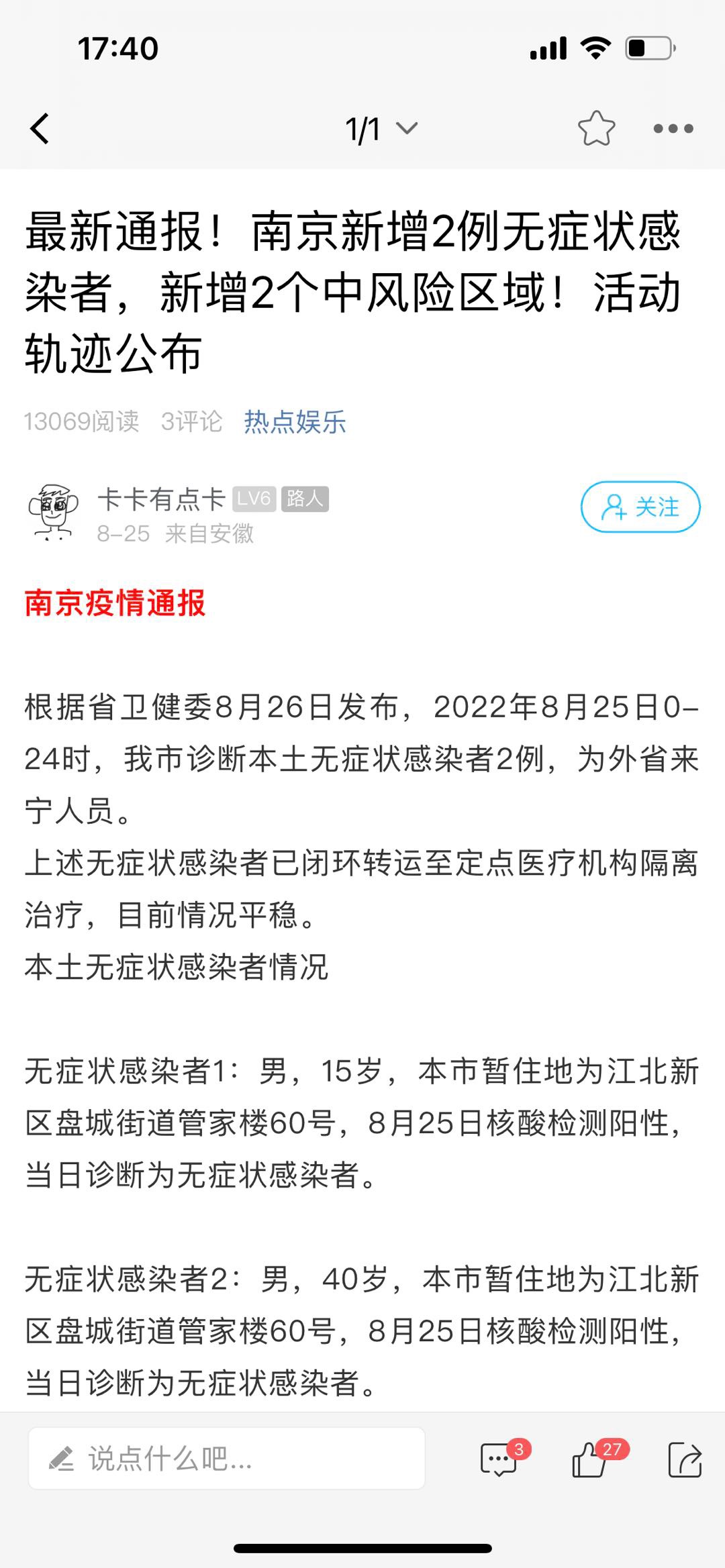Favorite this post with the star icon
Viewport: 725px width, 1568px height.
coord(595,128)
